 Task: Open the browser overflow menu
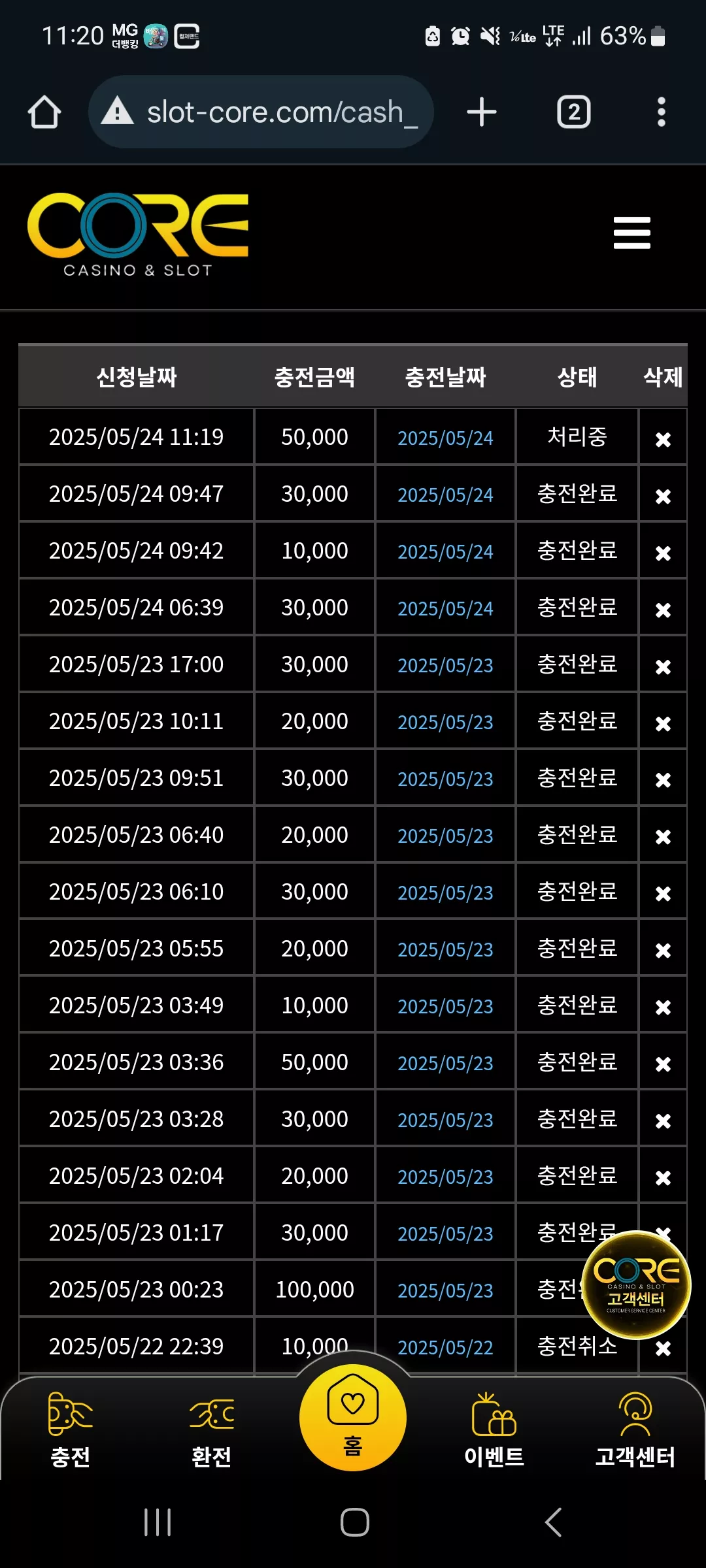point(661,112)
